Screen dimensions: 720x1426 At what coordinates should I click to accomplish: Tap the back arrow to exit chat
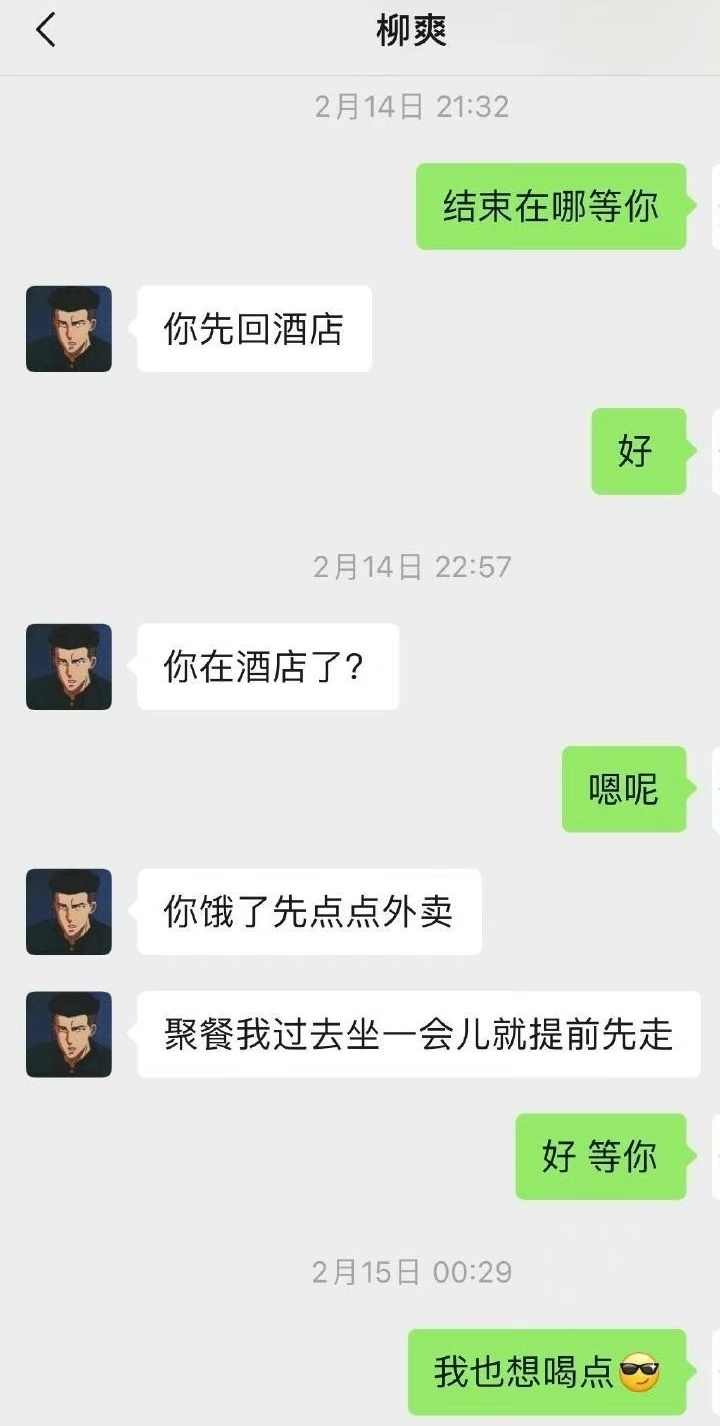tap(42, 29)
